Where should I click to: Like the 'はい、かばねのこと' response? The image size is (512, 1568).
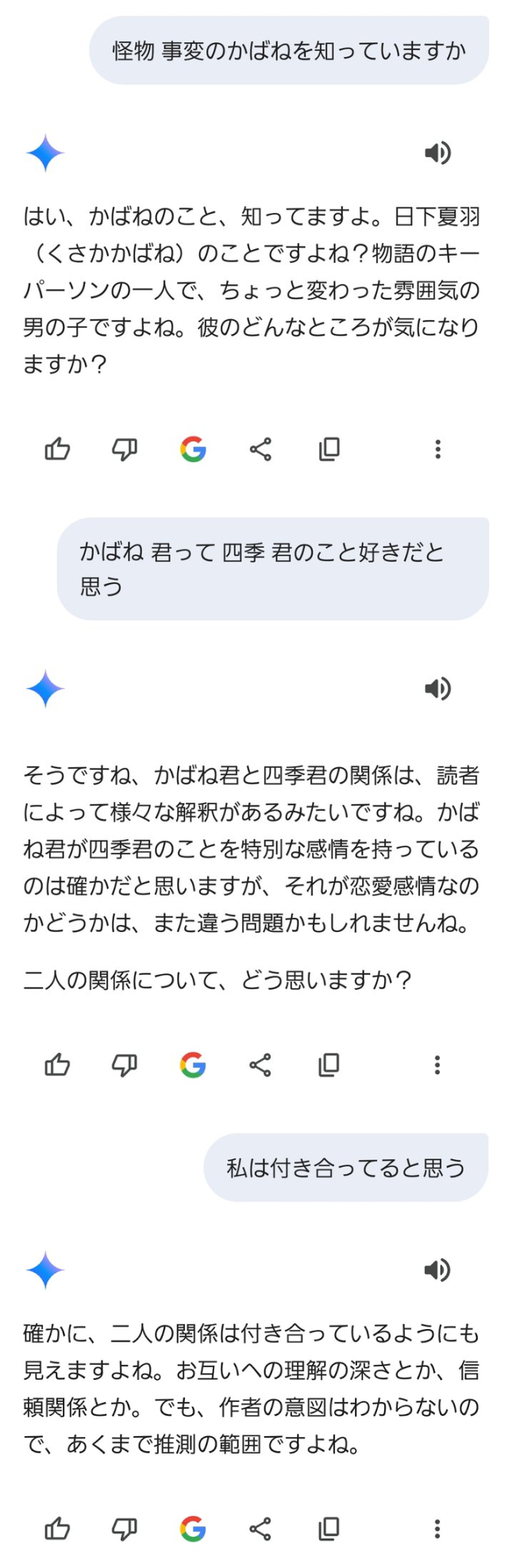coord(57,449)
